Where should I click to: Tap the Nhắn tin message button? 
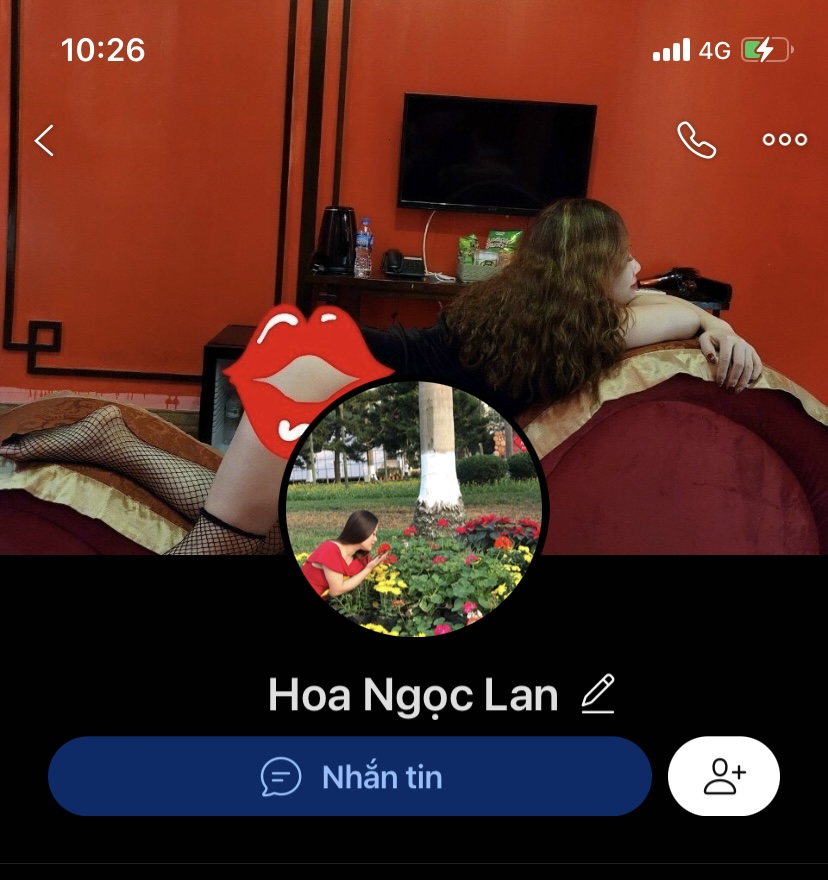(x=350, y=776)
